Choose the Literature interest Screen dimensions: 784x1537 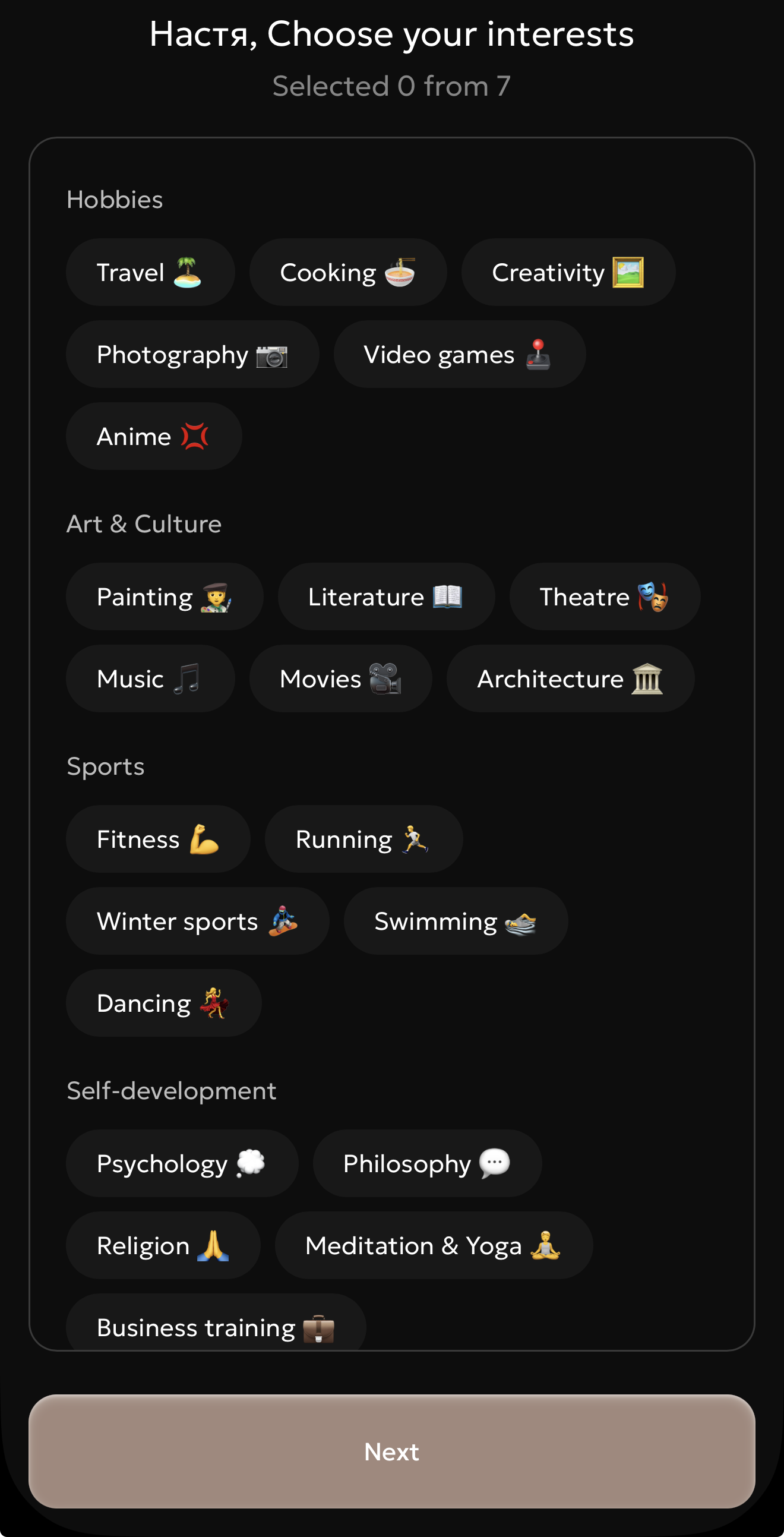(x=385, y=597)
